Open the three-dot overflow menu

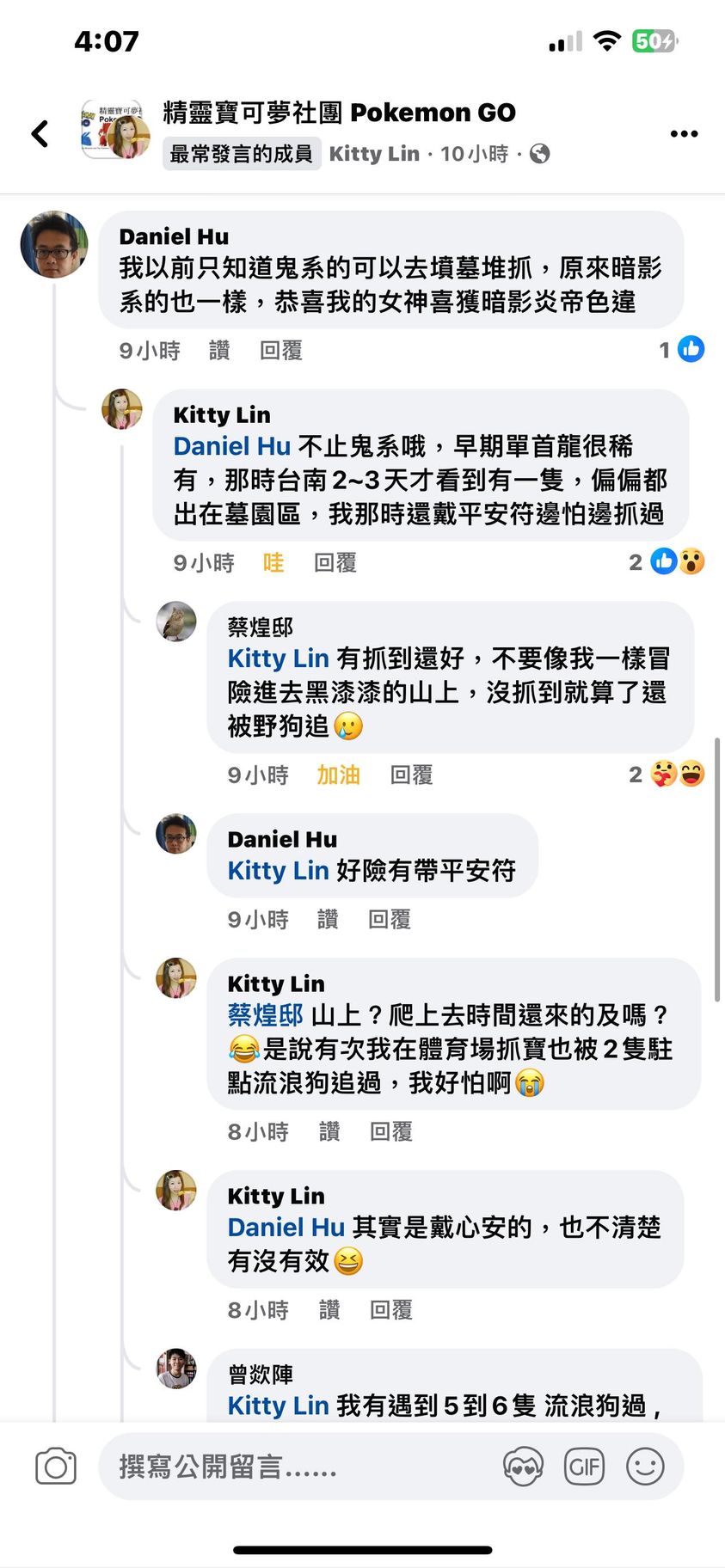tap(683, 133)
